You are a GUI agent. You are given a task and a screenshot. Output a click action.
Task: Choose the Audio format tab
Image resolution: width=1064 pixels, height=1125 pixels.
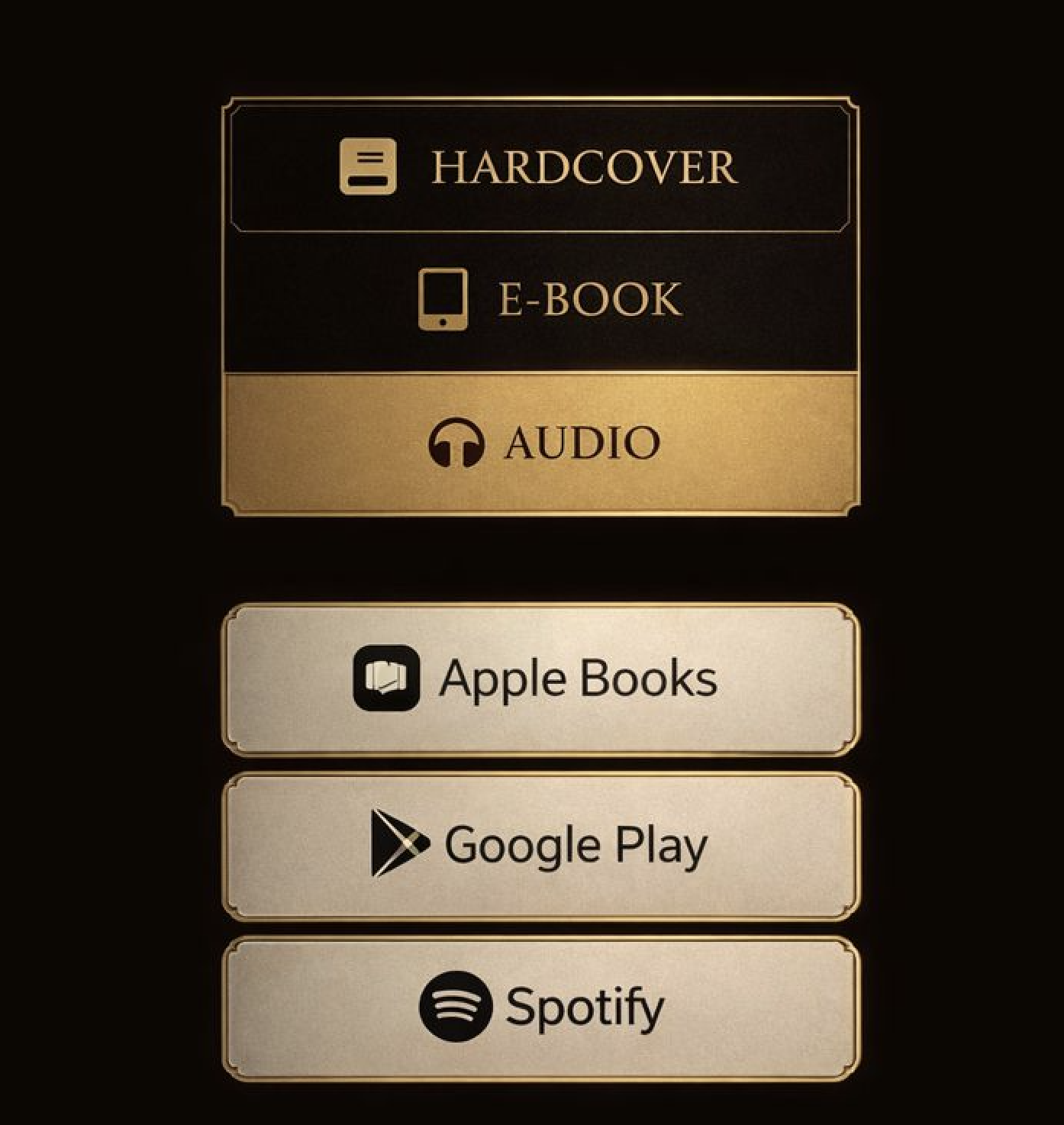(x=540, y=443)
